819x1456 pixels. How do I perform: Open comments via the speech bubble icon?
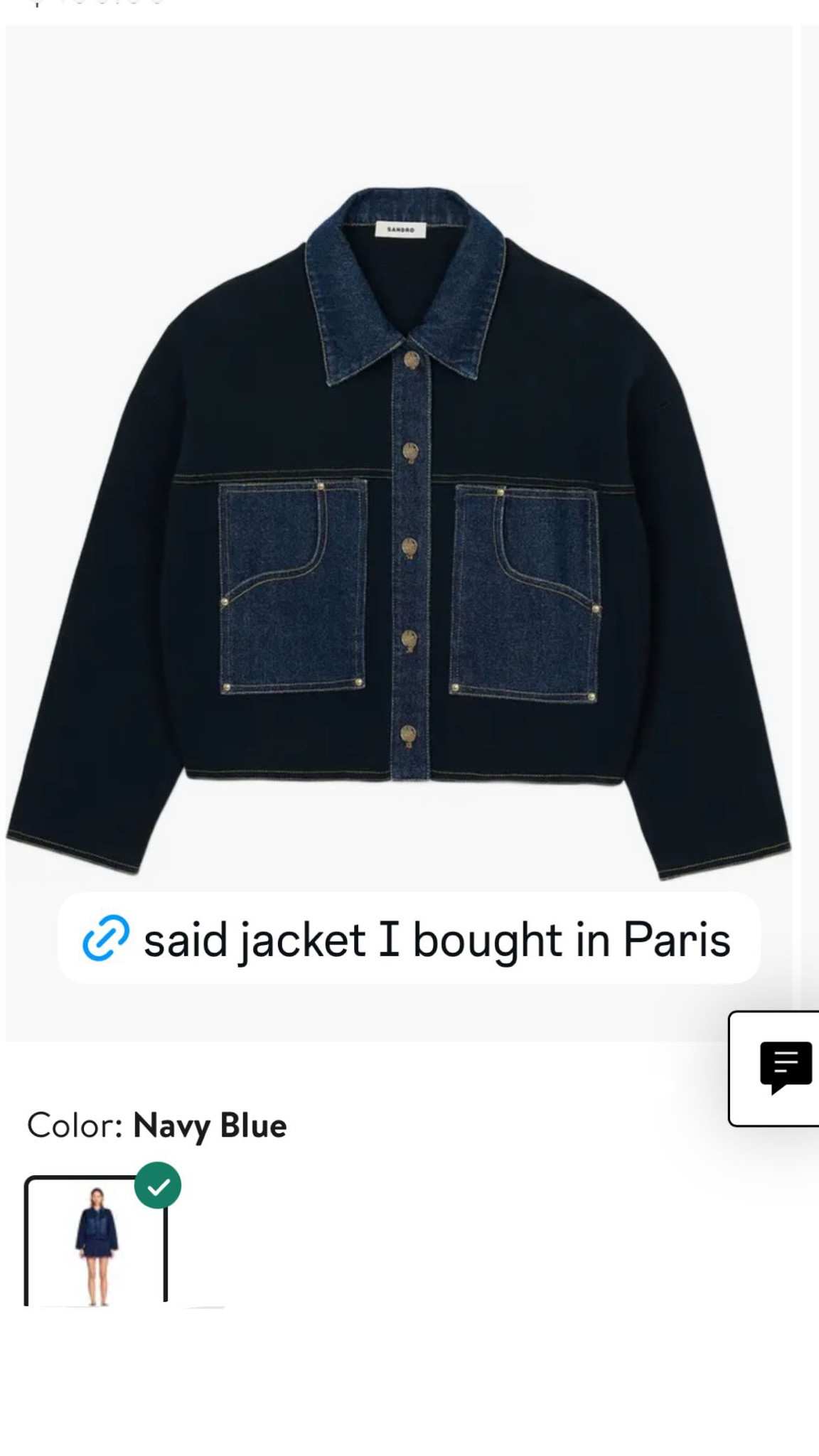(x=785, y=1086)
